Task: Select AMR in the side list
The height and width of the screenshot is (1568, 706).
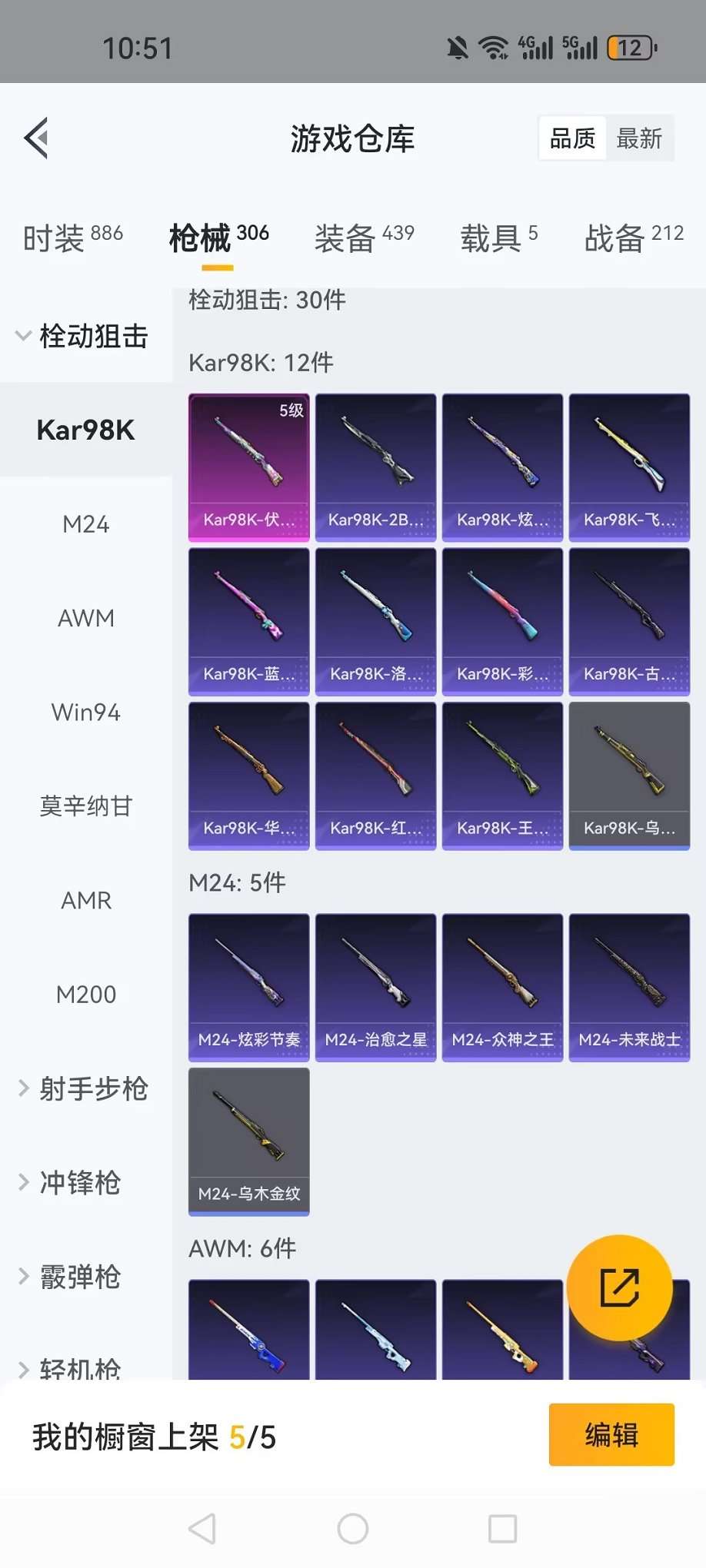Action: 86,900
